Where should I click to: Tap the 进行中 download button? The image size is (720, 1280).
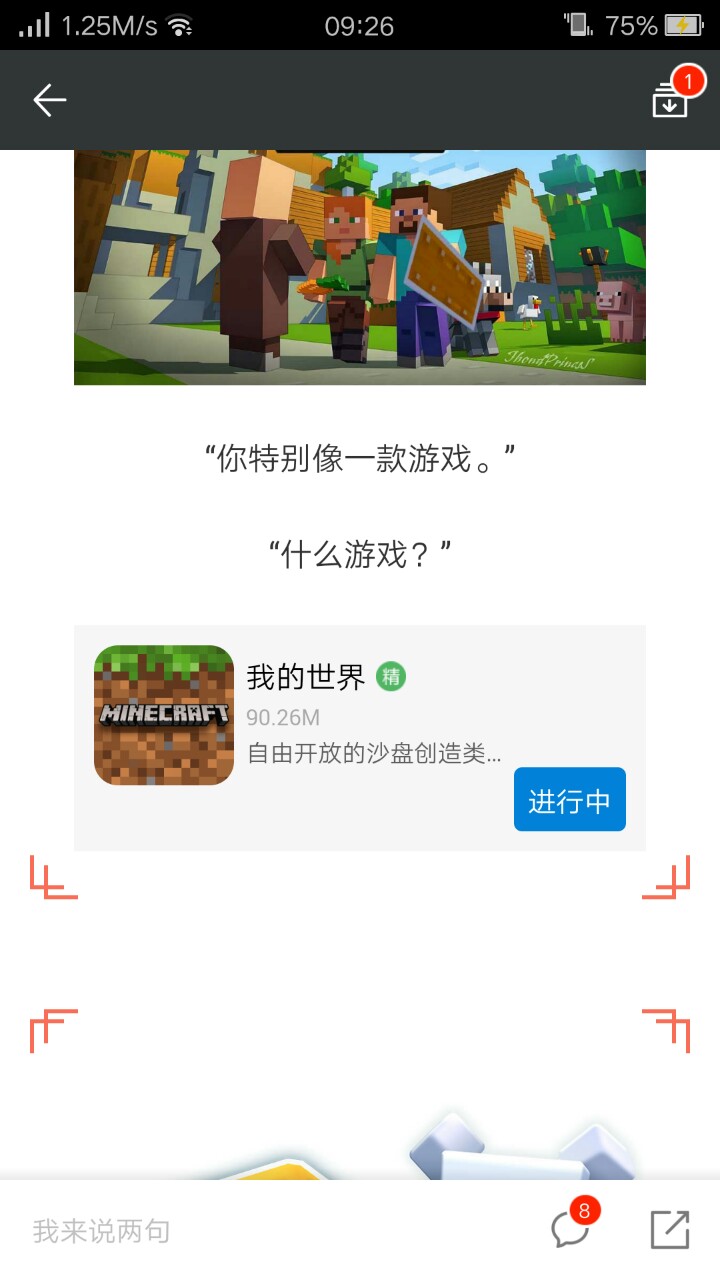click(569, 800)
